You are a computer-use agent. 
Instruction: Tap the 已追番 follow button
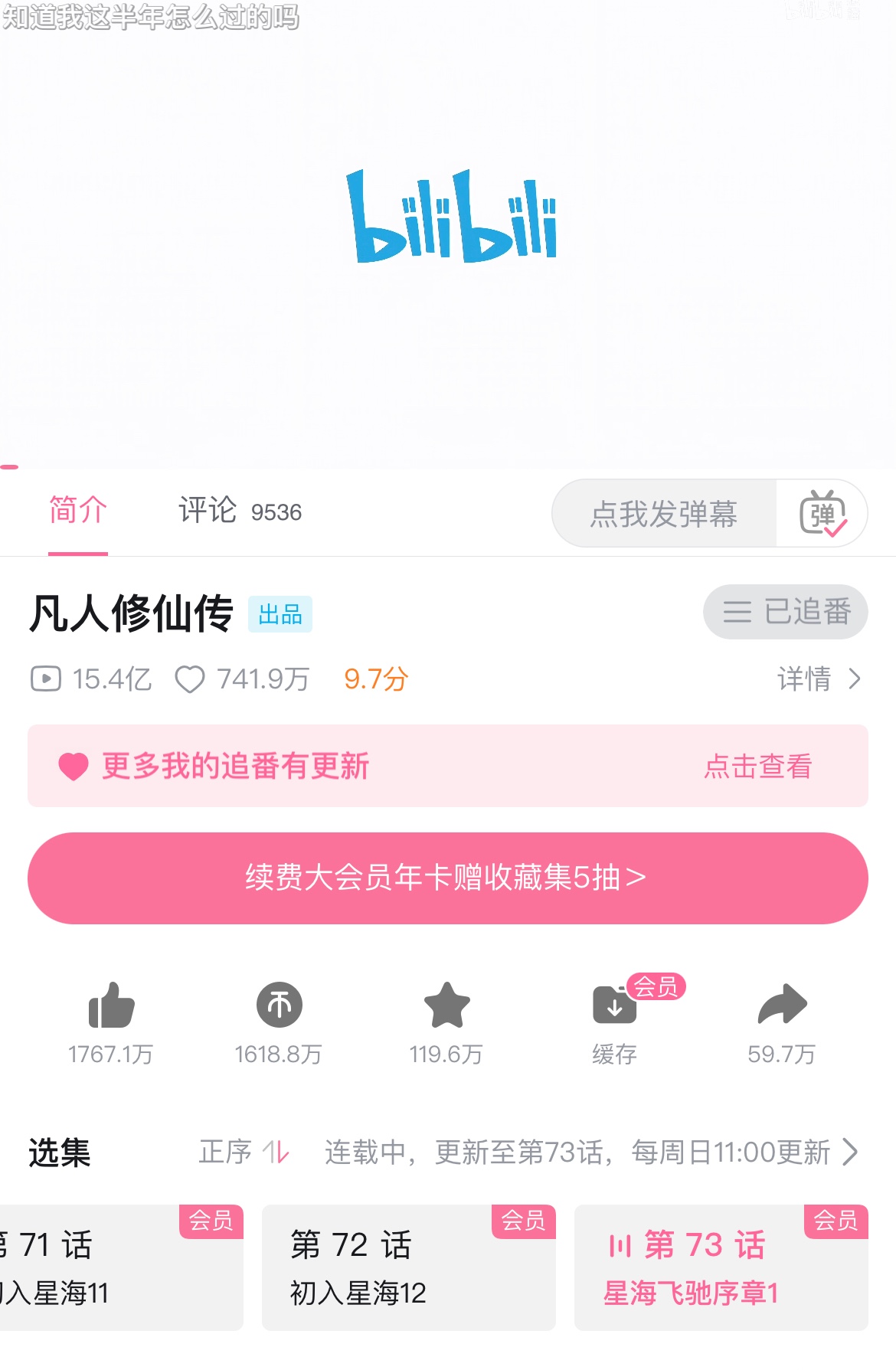point(786,612)
